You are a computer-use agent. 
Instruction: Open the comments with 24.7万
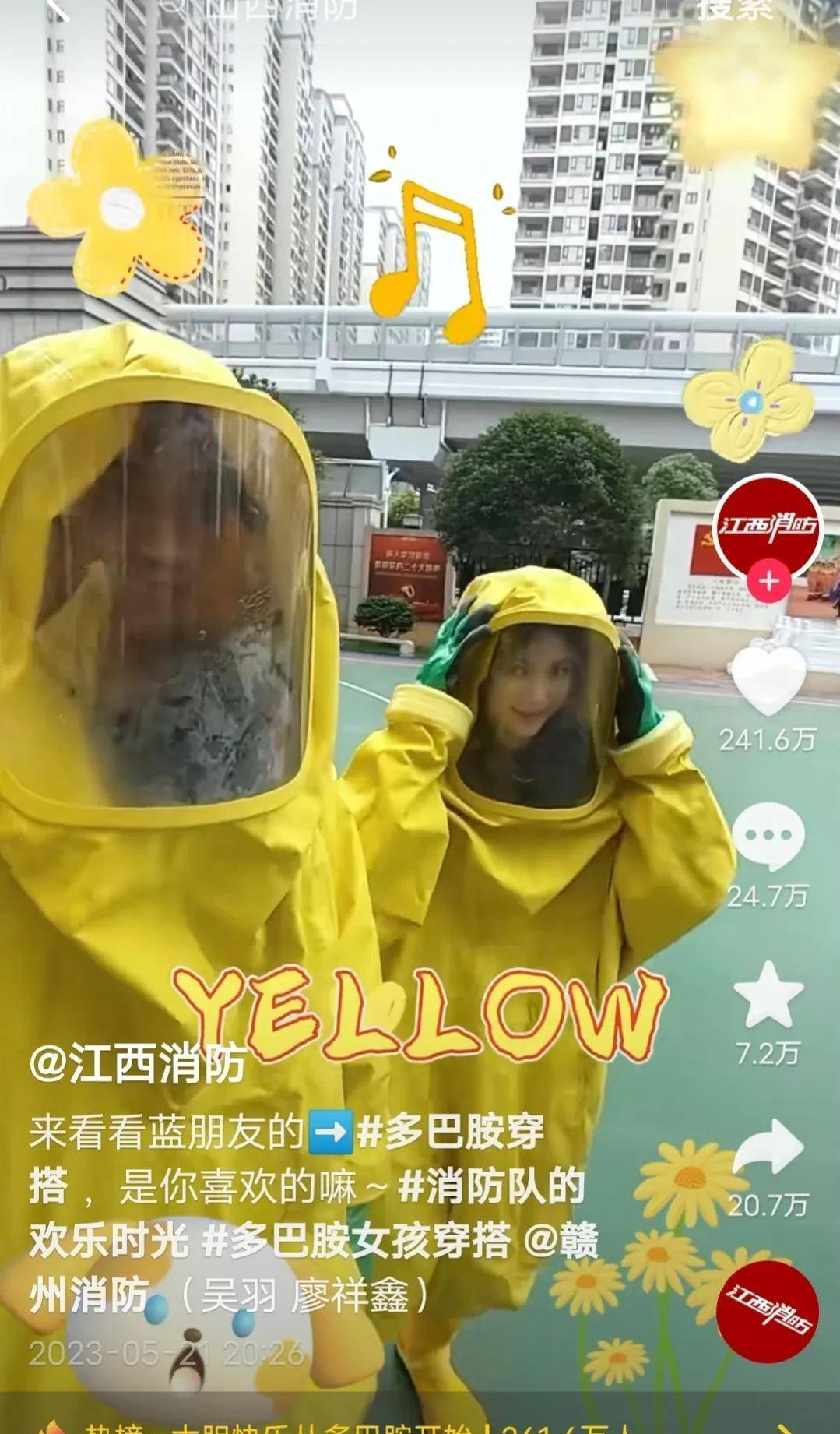[768, 837]
